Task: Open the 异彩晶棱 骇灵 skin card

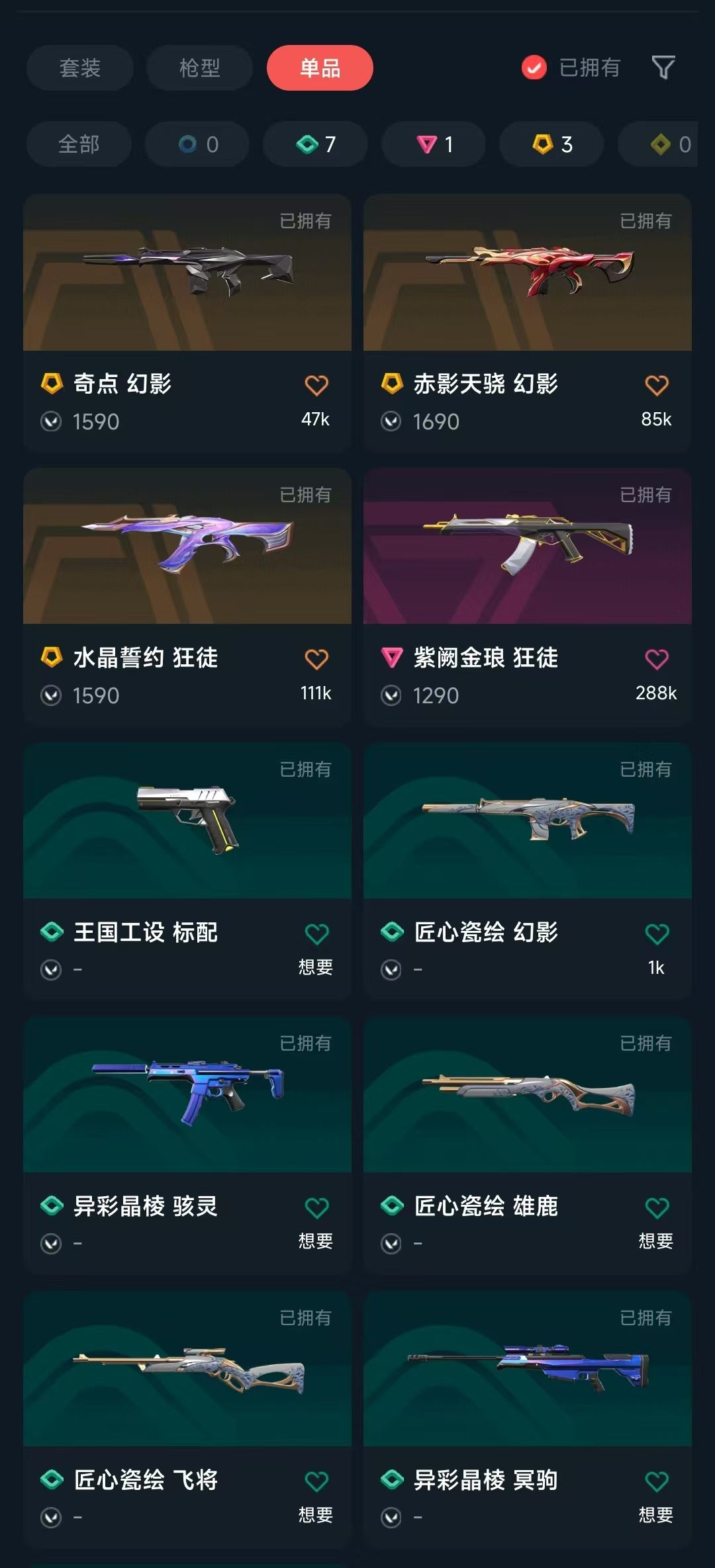Action: tap(187, 1145)
